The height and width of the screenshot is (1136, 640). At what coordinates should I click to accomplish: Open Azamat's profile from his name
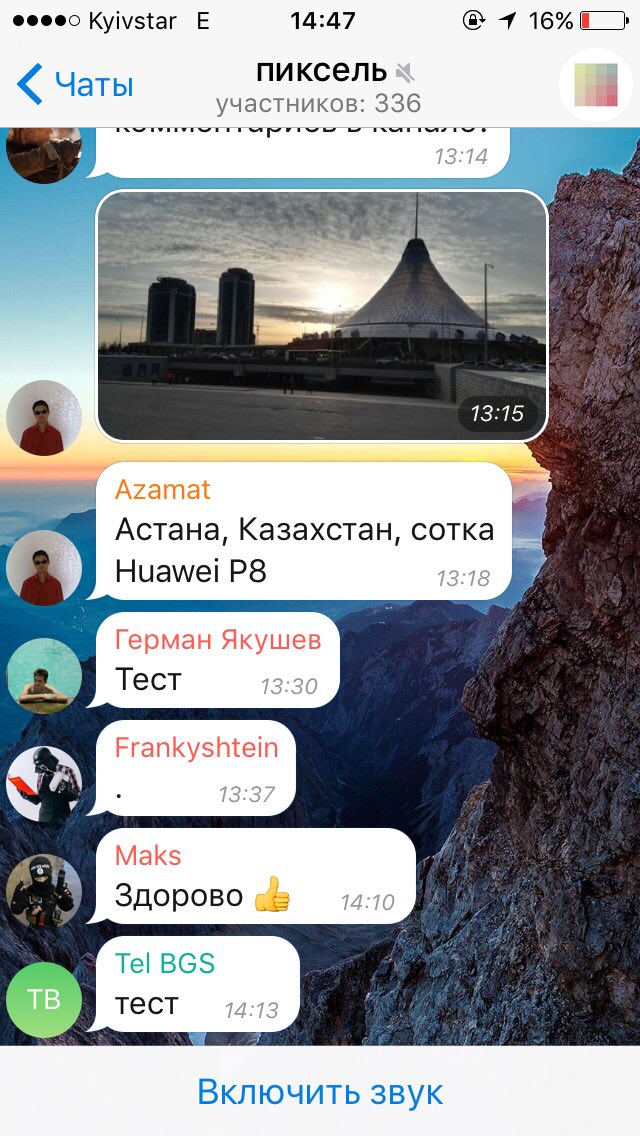tap(163, 490)
